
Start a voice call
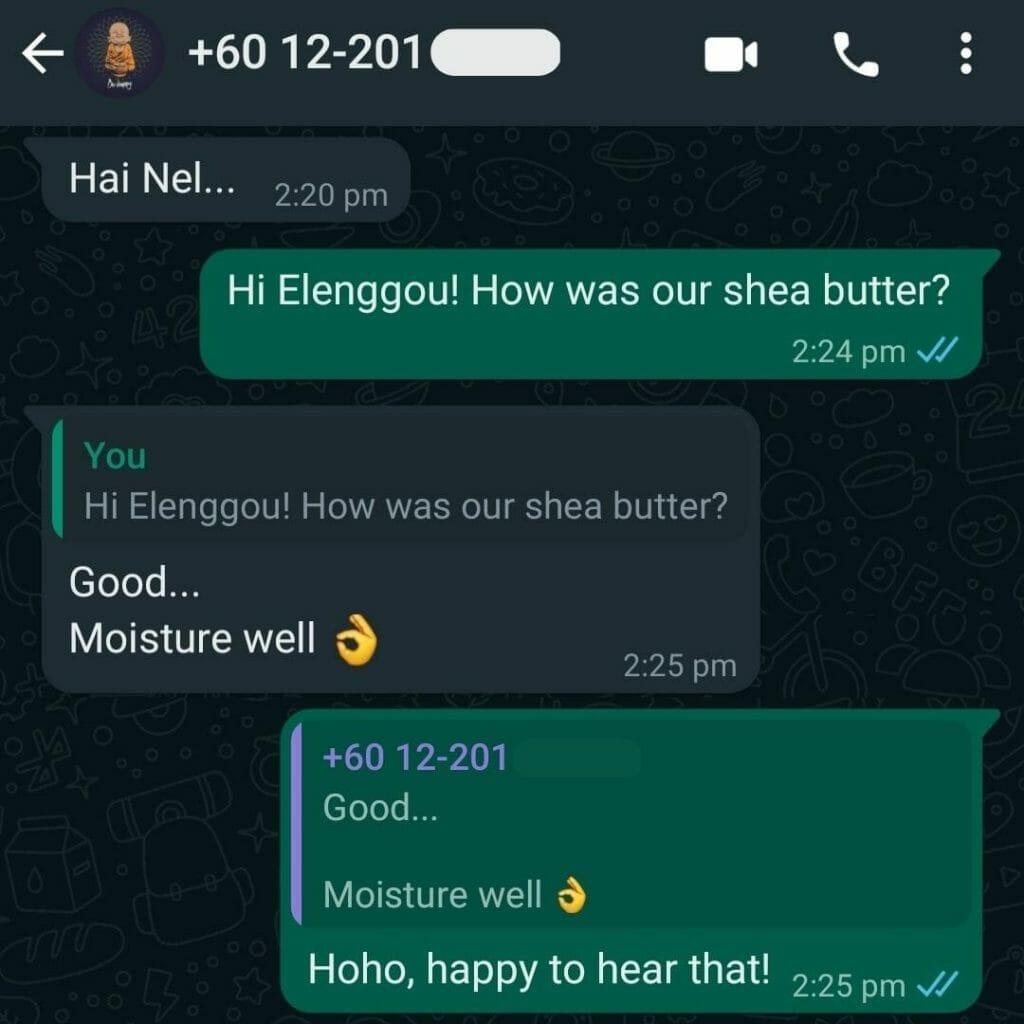(x=855, y=55)
